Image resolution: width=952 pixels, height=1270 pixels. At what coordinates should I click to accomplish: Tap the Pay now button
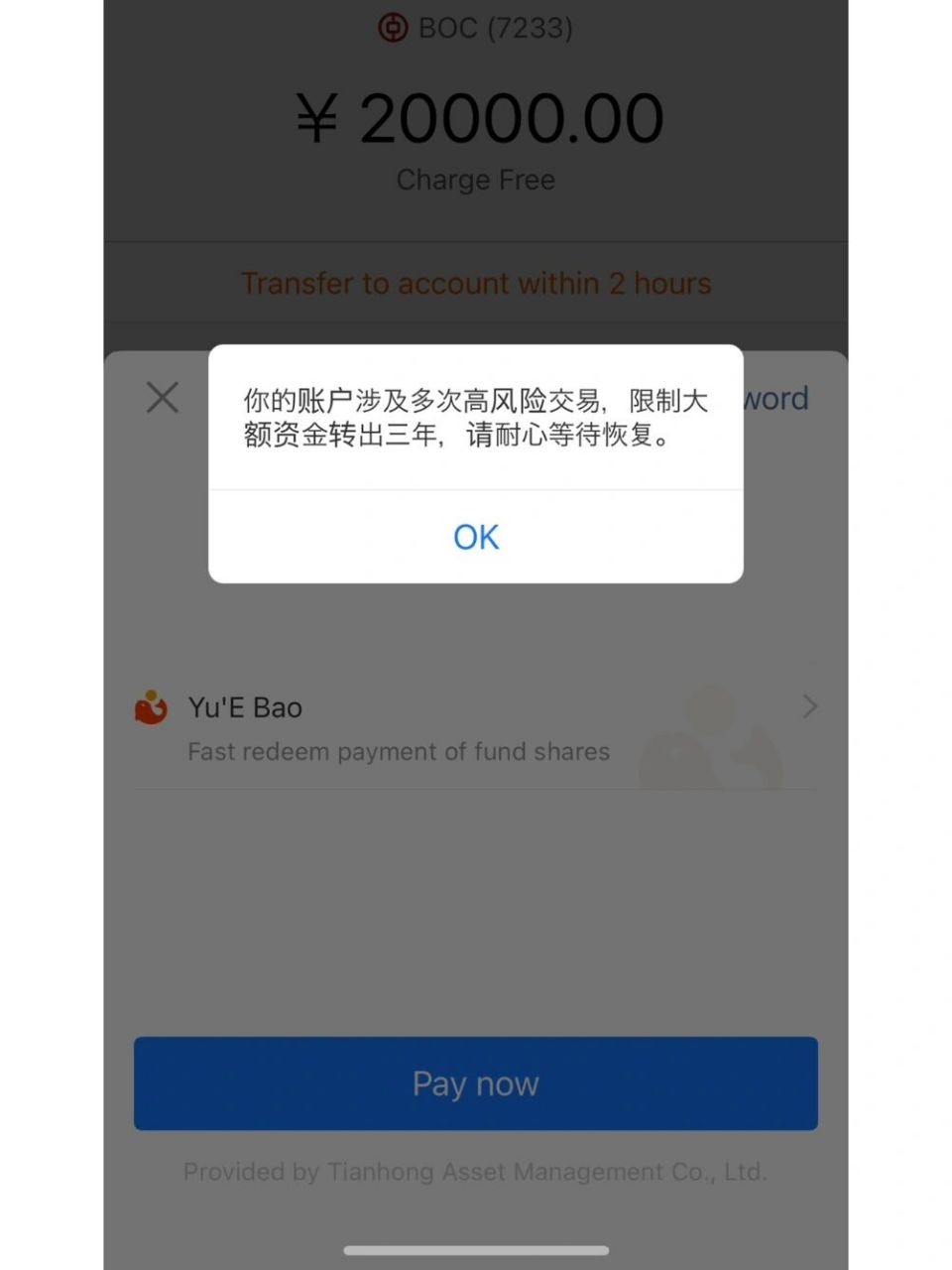point(475,1083)
